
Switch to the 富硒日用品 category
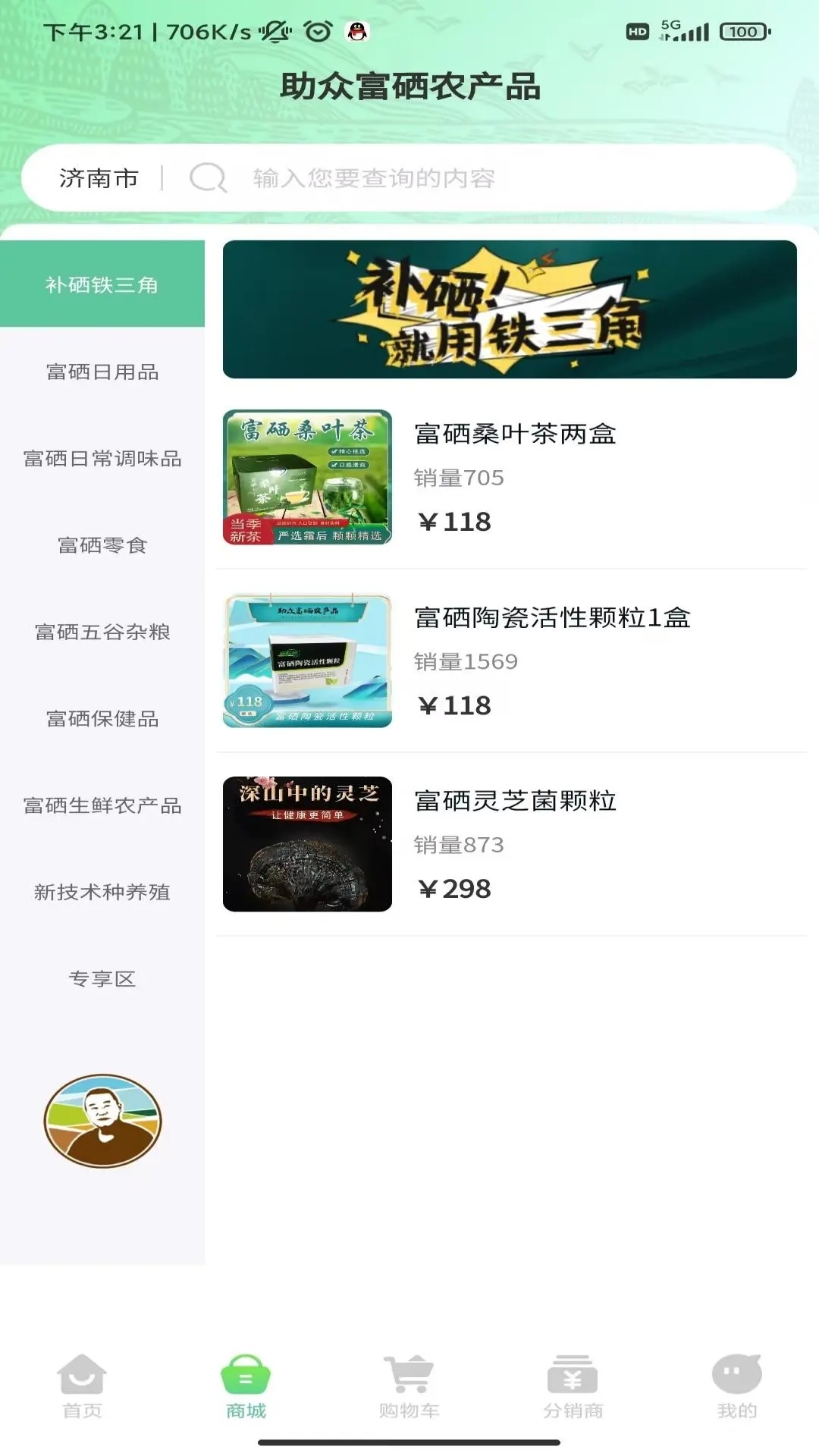pyautogui.click(x=102, y=372)
